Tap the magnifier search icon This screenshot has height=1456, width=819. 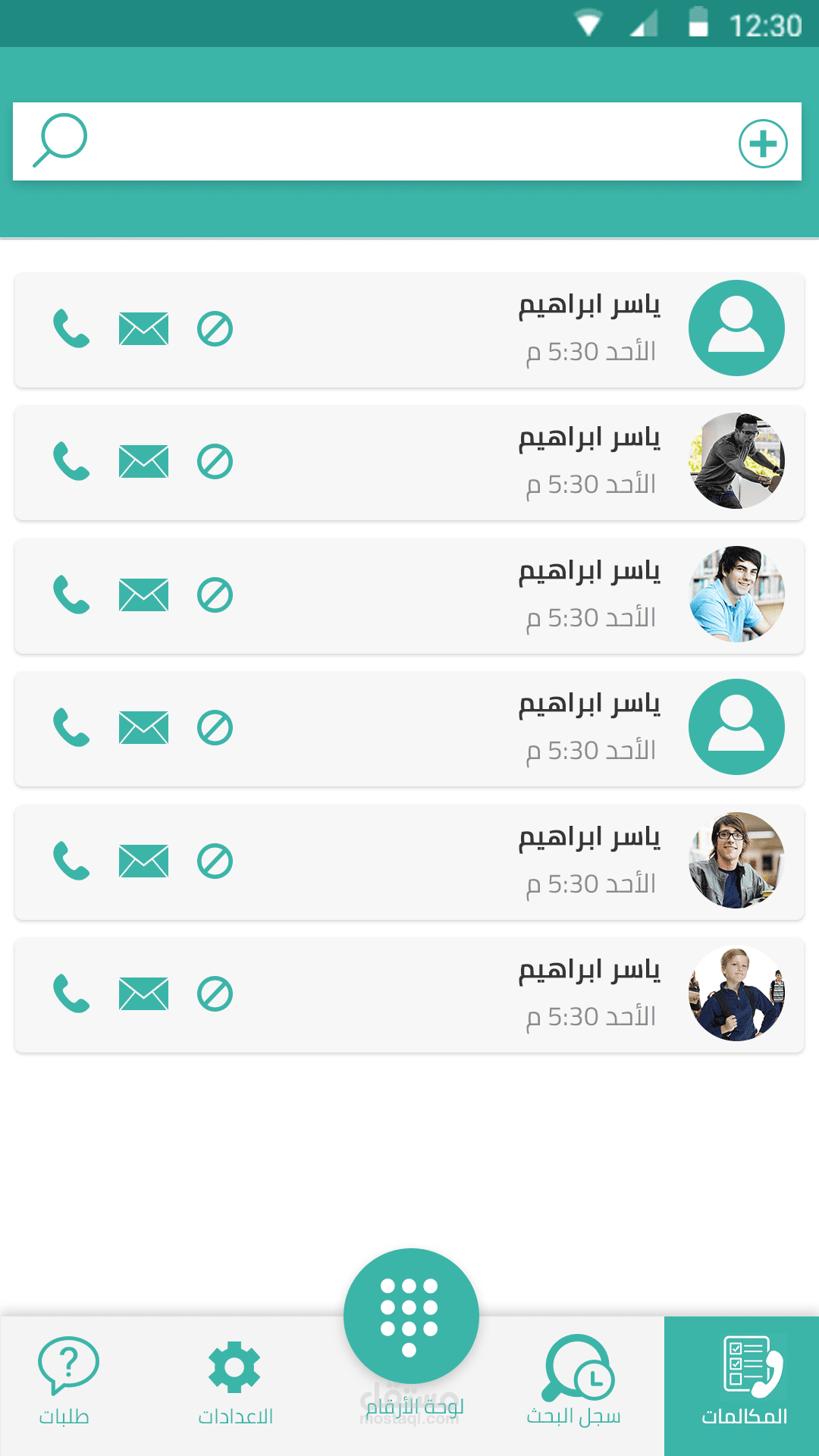60,140
